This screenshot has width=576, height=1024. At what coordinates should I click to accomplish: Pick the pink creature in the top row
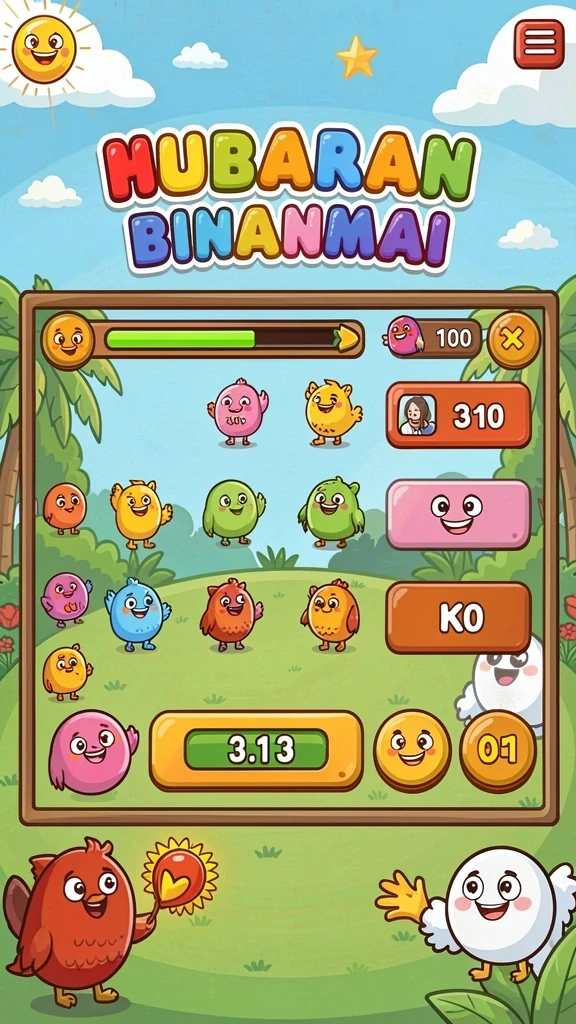tap(238, 411)
